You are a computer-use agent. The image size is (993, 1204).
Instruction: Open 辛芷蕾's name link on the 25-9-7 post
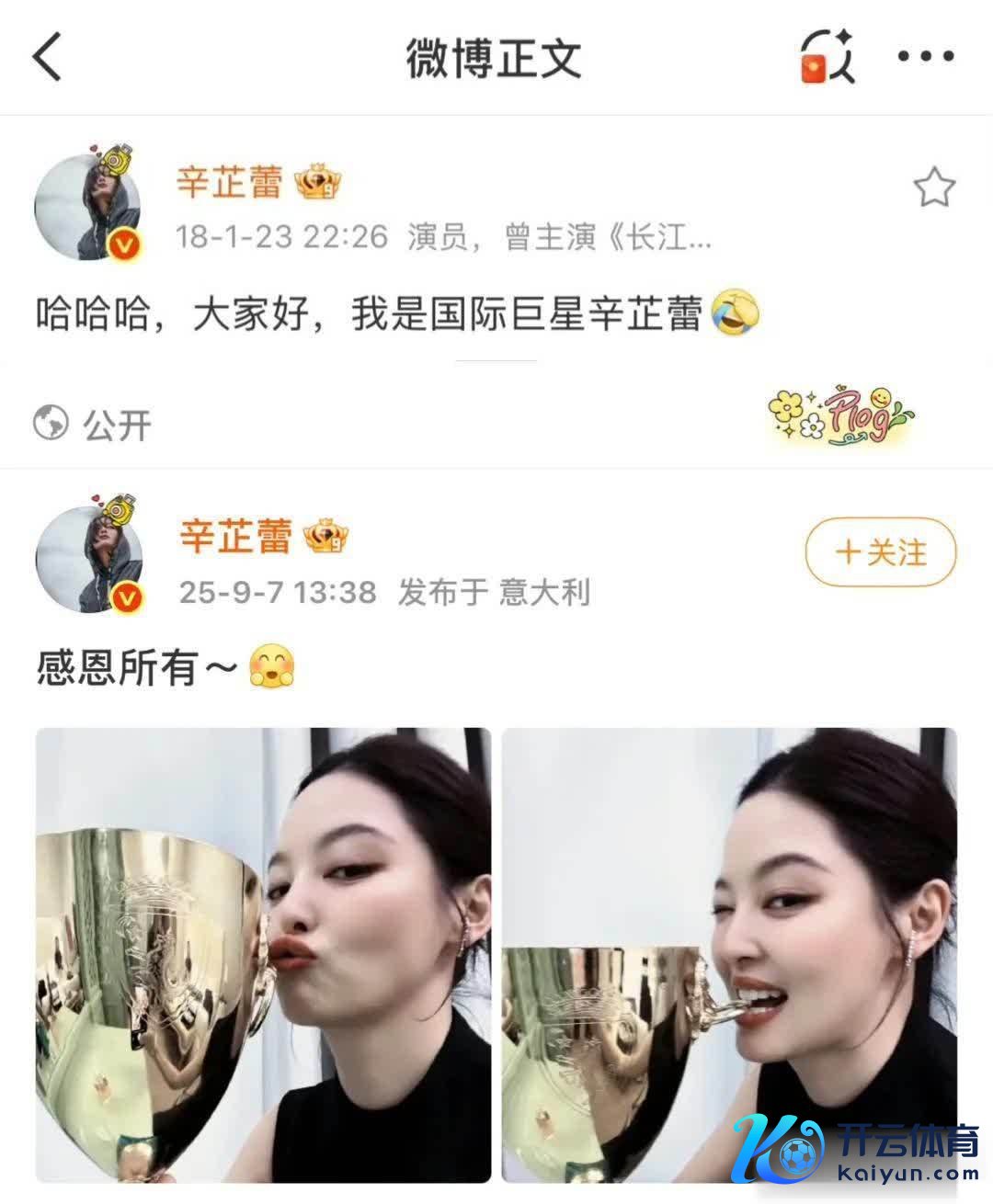tap(235, 536)
